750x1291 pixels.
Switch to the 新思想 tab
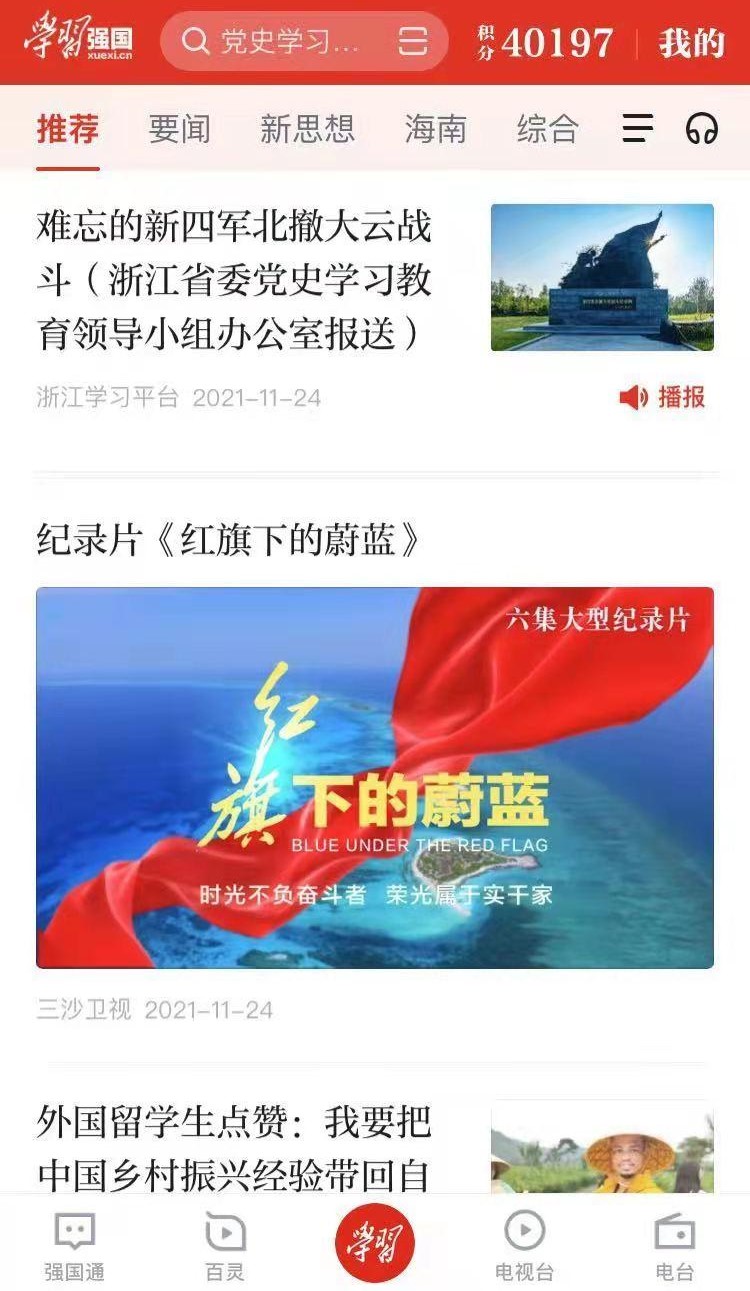tap(307, 128)
